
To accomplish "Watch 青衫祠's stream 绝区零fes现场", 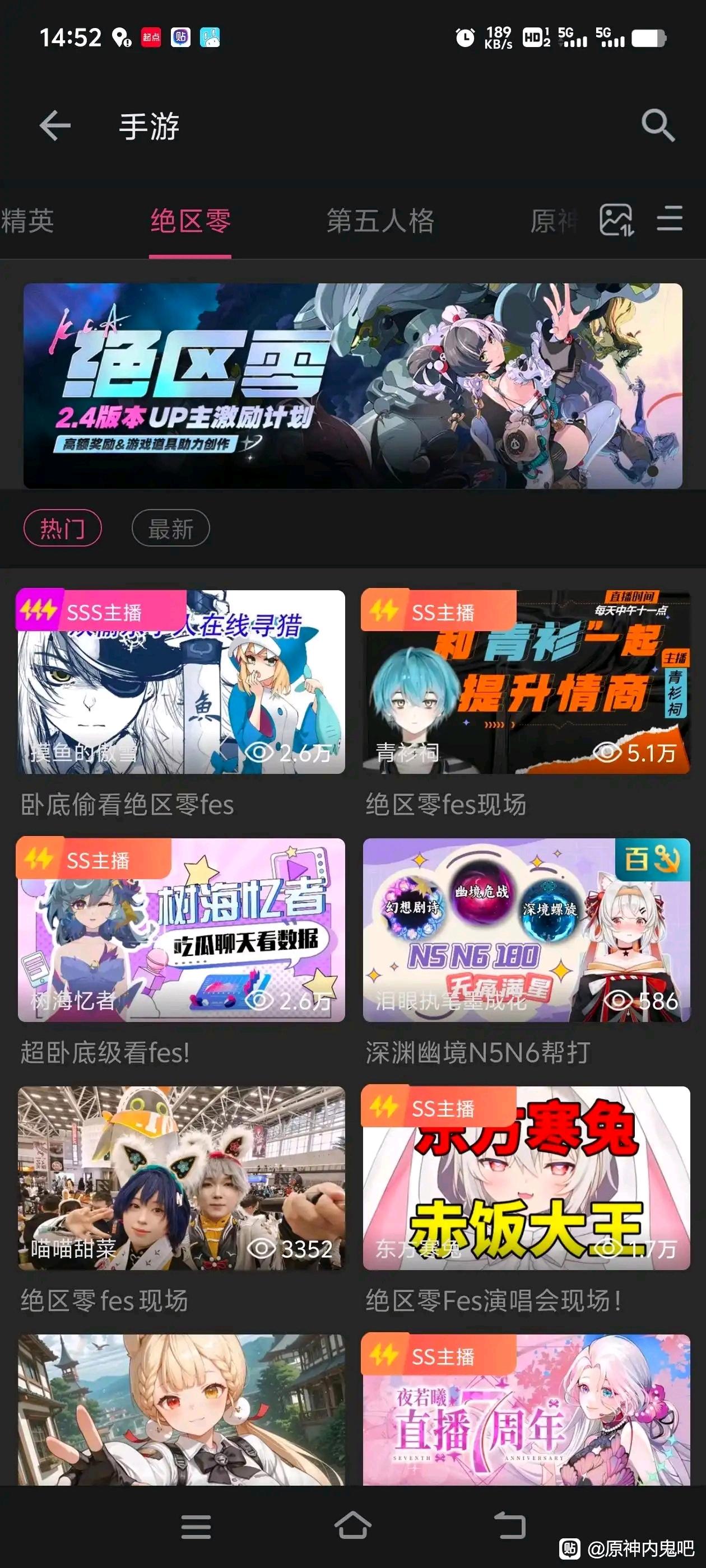I will [526, 682].
